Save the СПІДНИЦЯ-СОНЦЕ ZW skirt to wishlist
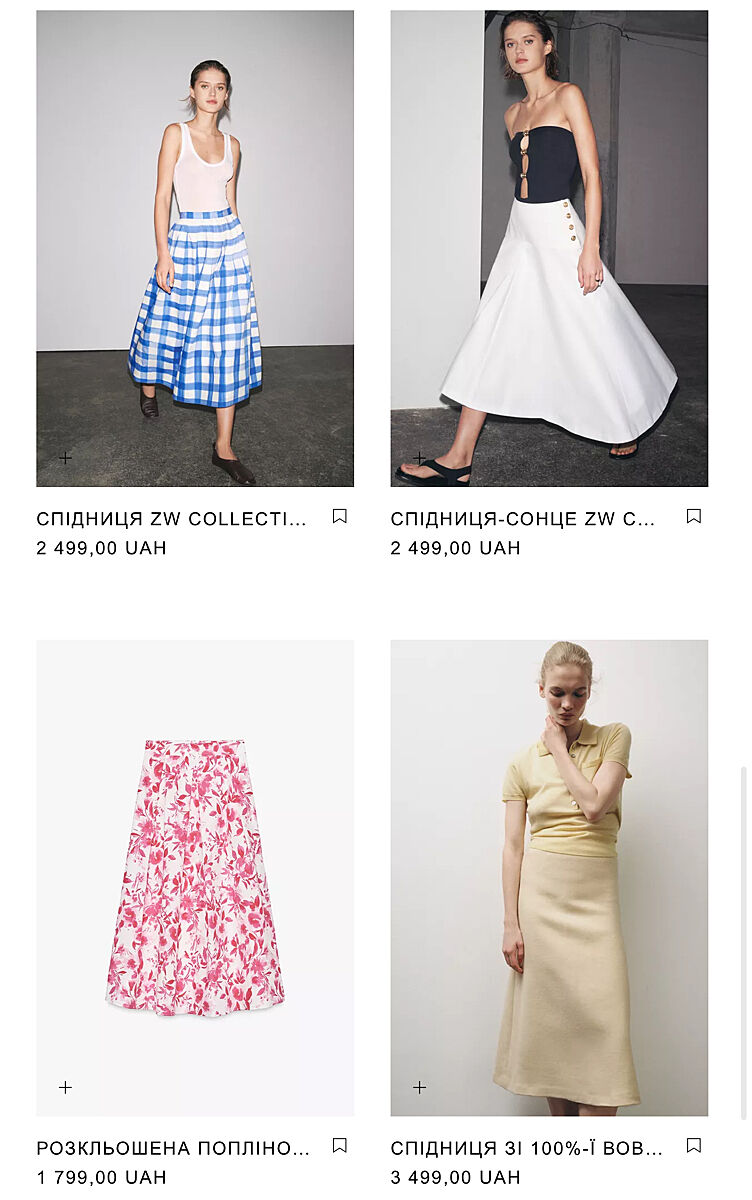 [x=694, y=517]
